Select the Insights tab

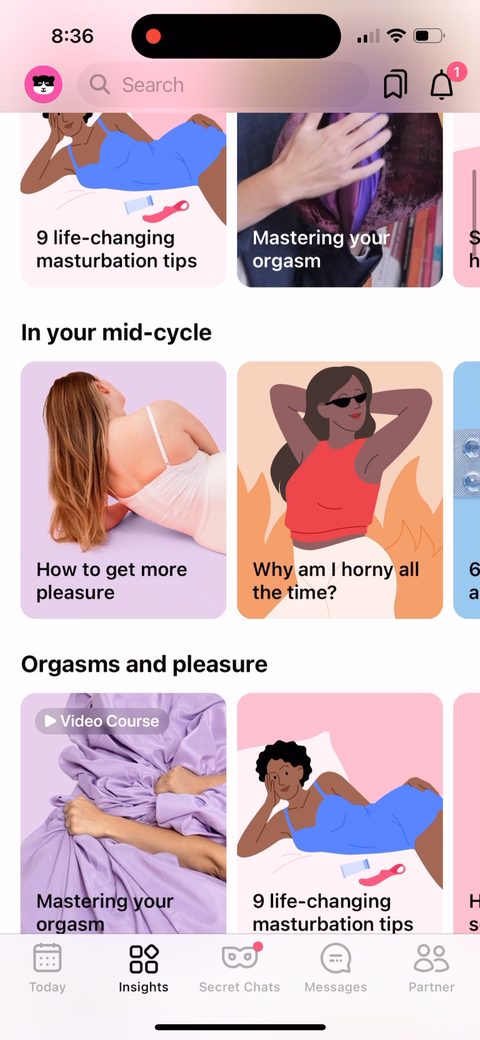pyautogui.click(x=144, y=968)
